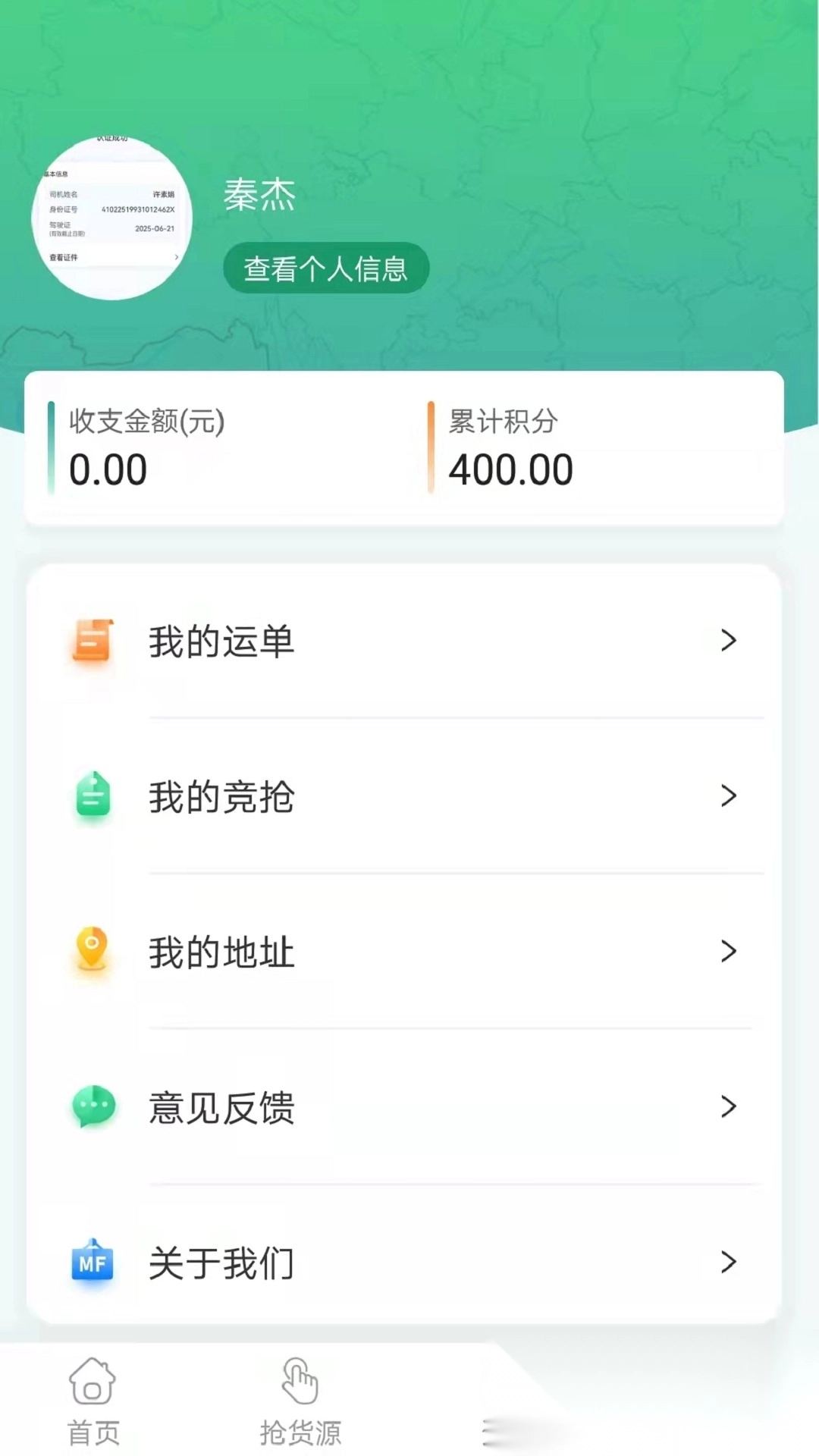Open 我的地址 address list
Screen dimensions: 819x1456
[403, 952]
